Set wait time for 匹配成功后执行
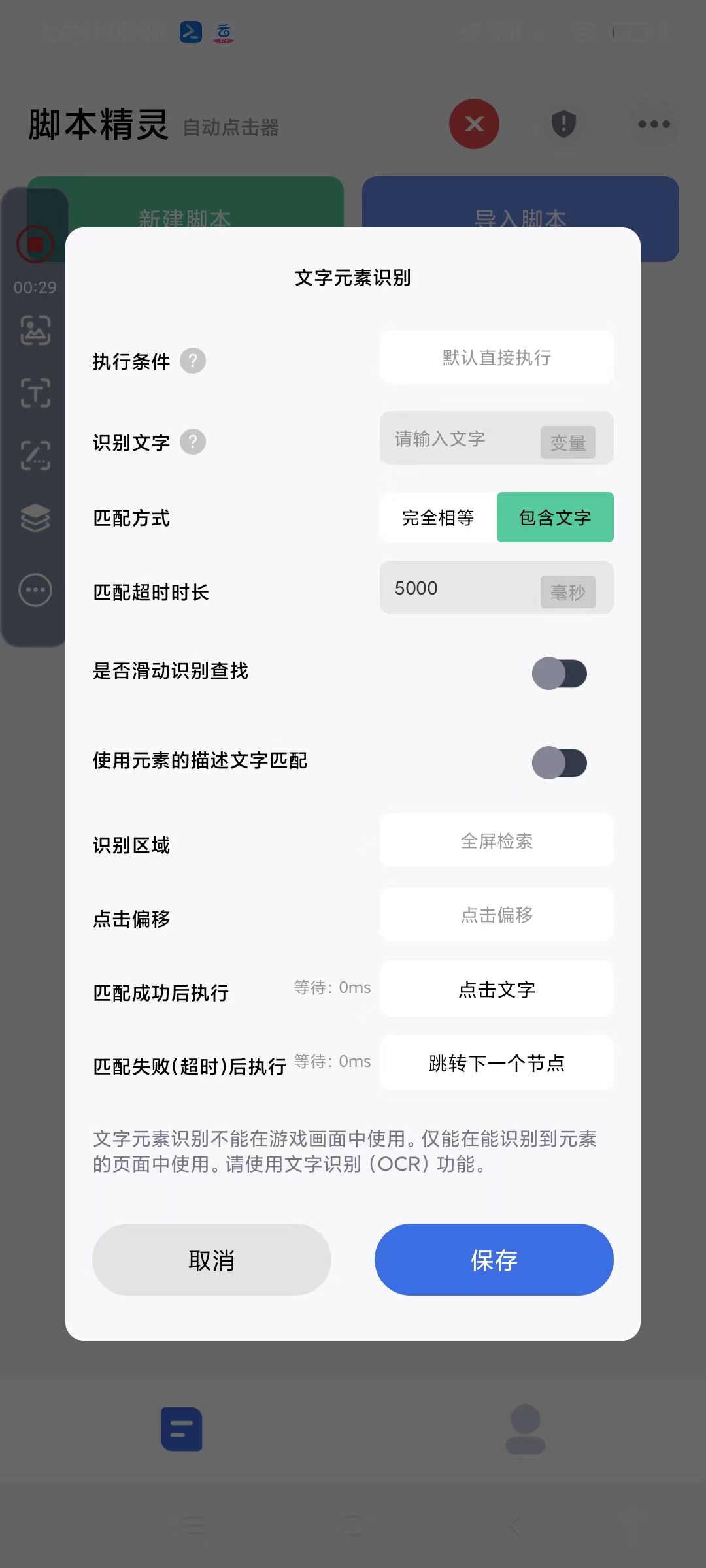 click(x=332, y=987)
